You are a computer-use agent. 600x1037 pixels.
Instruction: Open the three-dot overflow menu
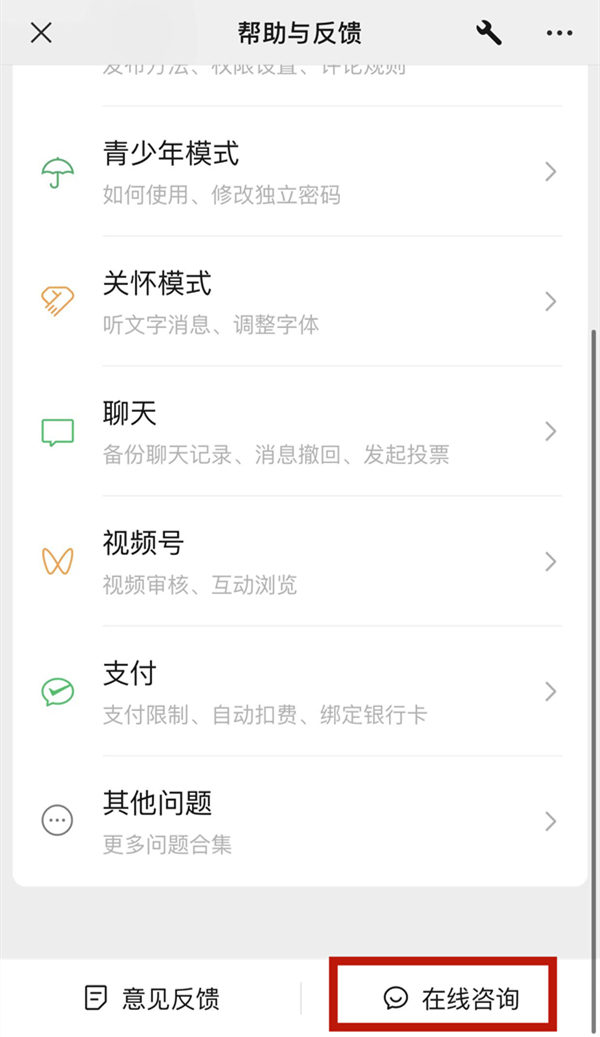pyautogui.click(x=560, y=33)
